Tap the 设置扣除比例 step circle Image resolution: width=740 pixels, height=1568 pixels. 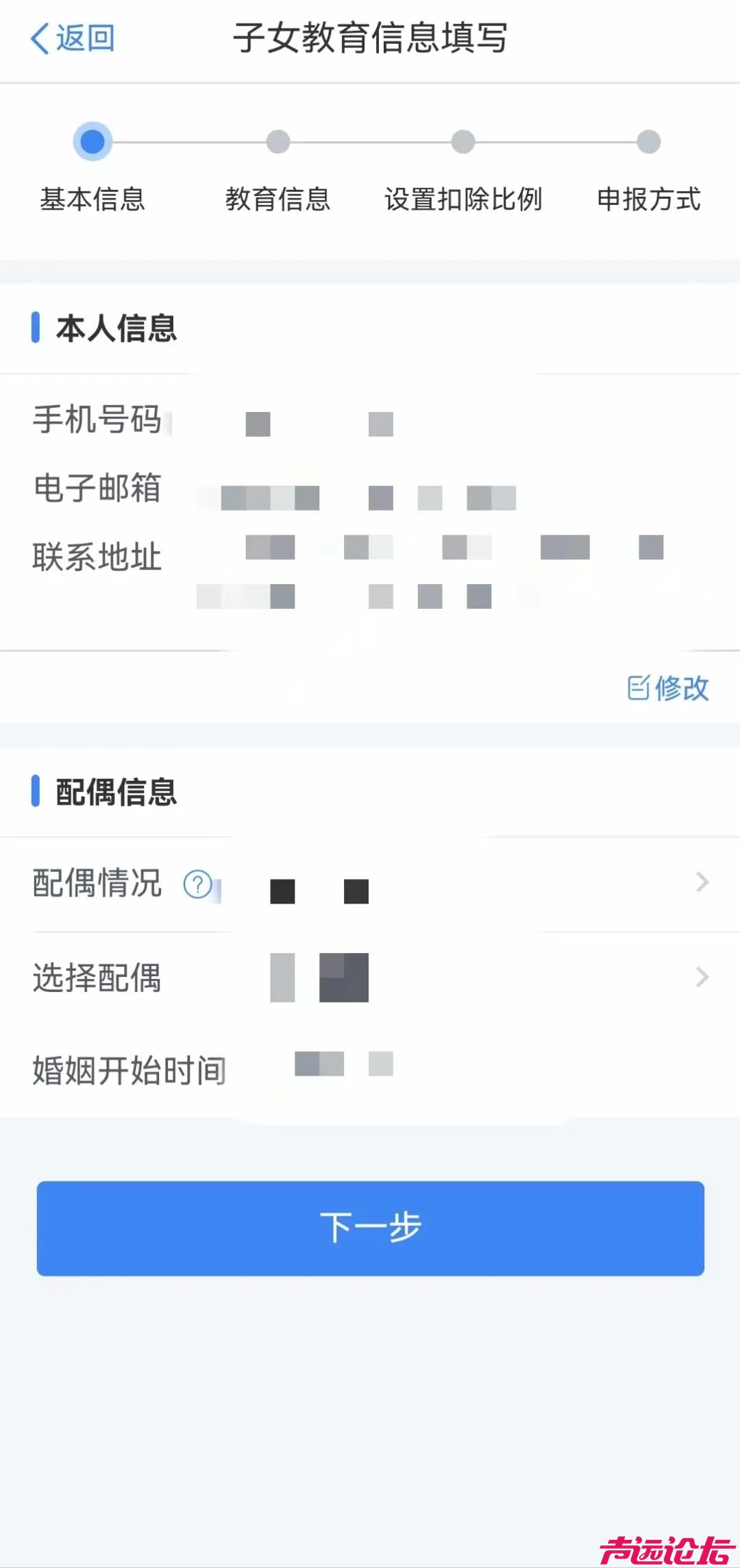[x=463, y=141]
